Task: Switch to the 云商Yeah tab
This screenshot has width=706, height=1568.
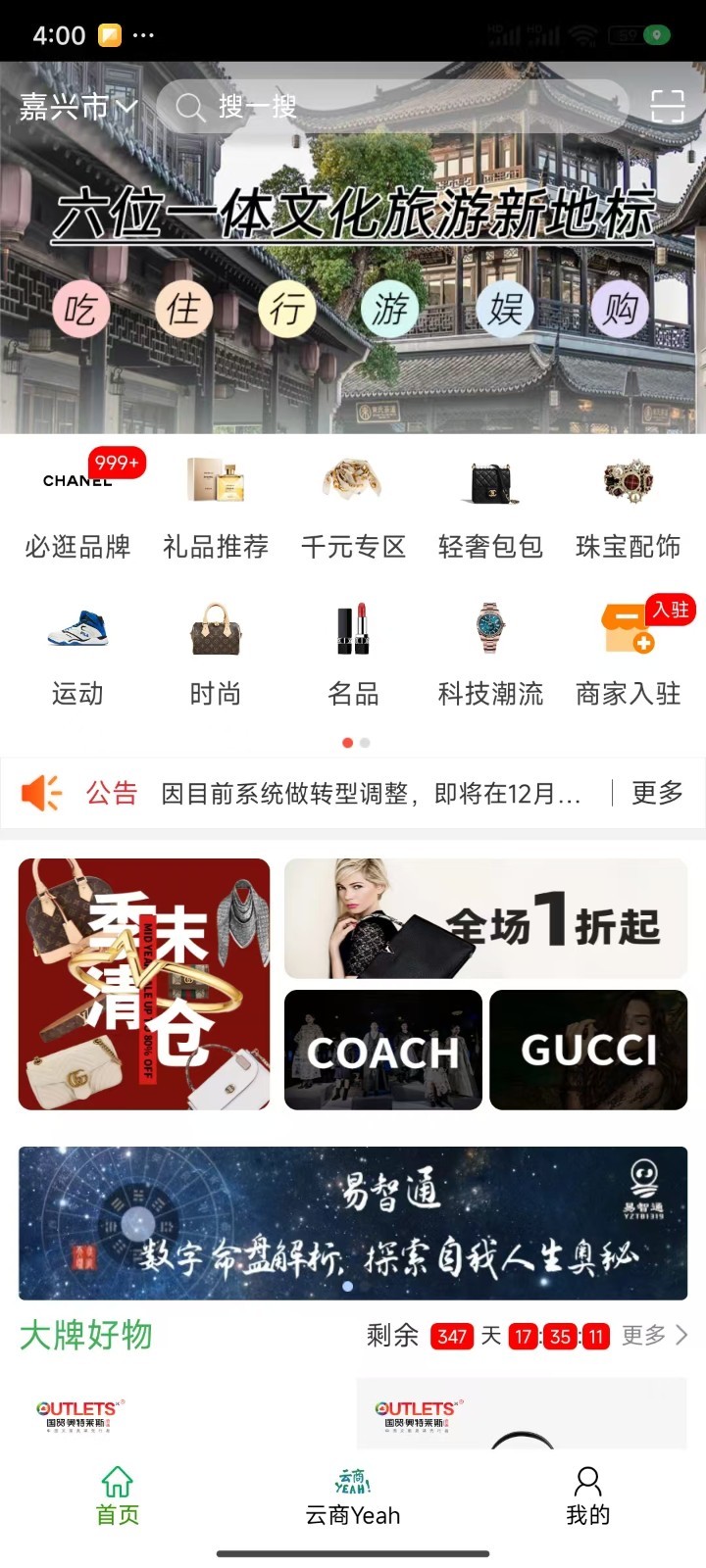Action: (x=353, y=1497)
